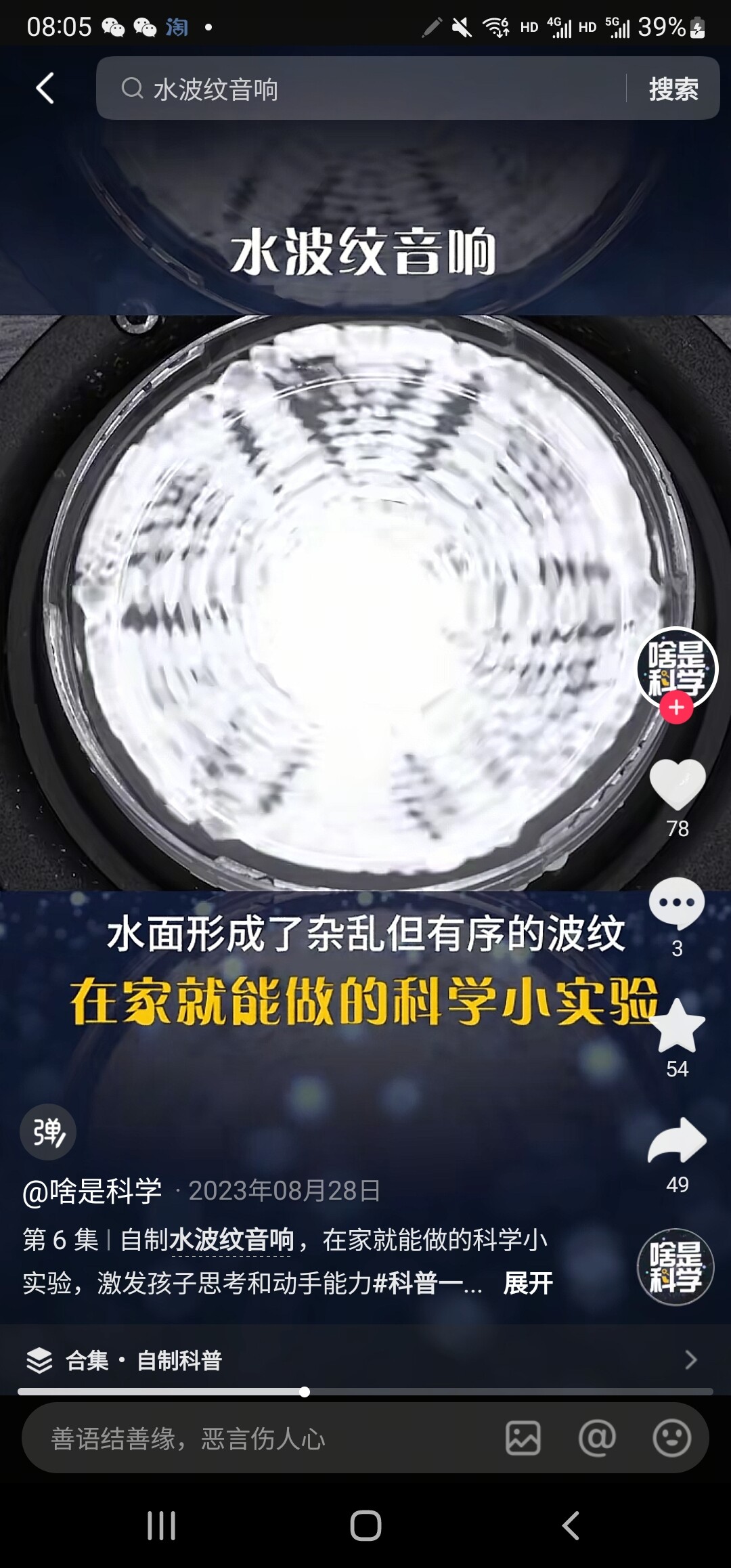Image resolution: width=731 pixels, height=1568 pixels.
Task: Tap the 搜索 button
Action: tap(673, 89)
